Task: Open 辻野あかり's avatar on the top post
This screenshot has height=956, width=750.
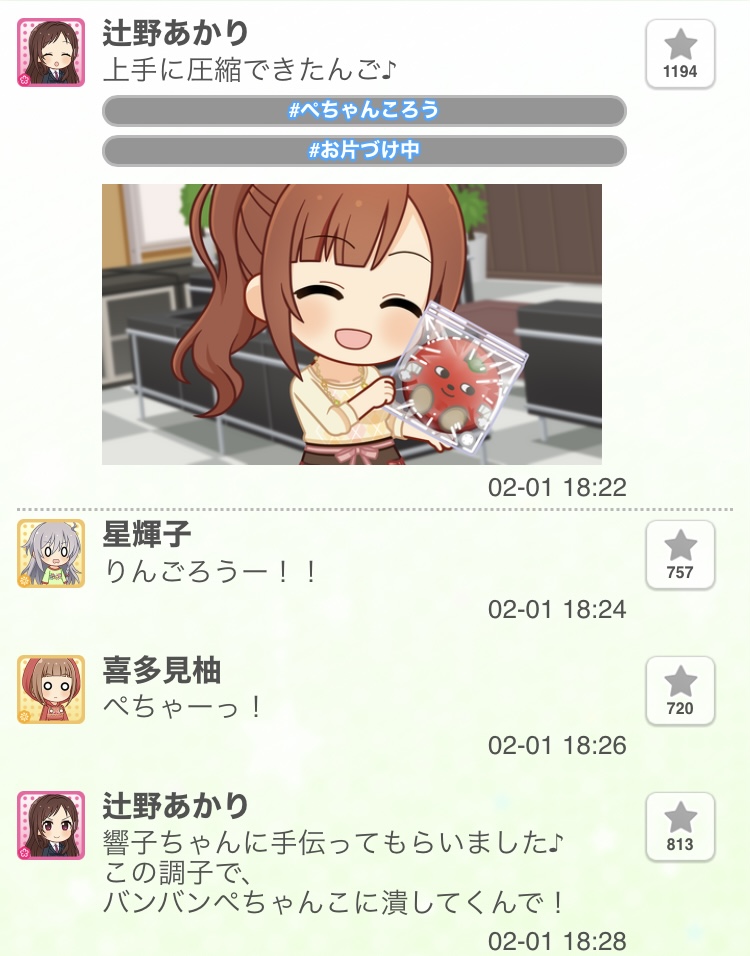Action: coord(43,52)
